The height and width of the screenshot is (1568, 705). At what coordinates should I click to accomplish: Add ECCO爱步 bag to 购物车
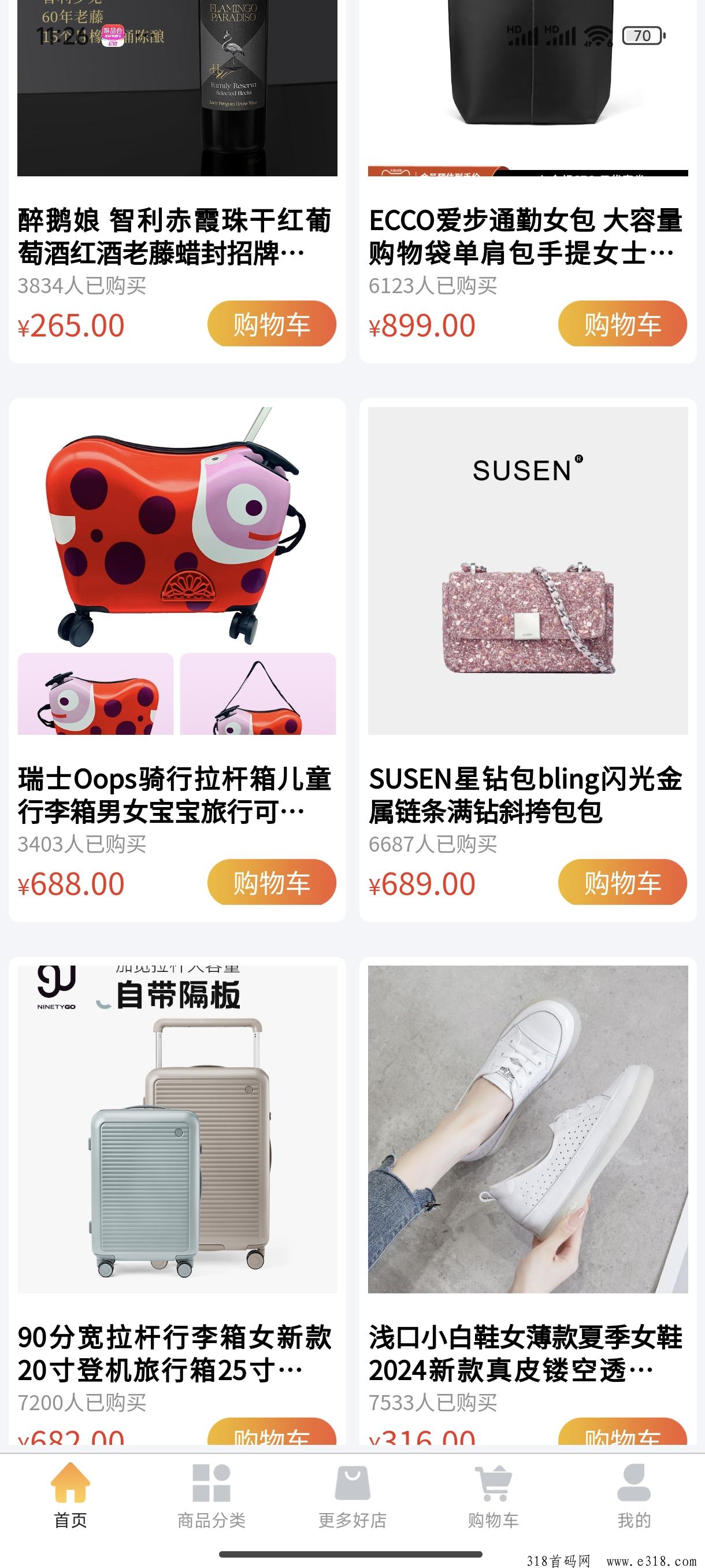622,324
